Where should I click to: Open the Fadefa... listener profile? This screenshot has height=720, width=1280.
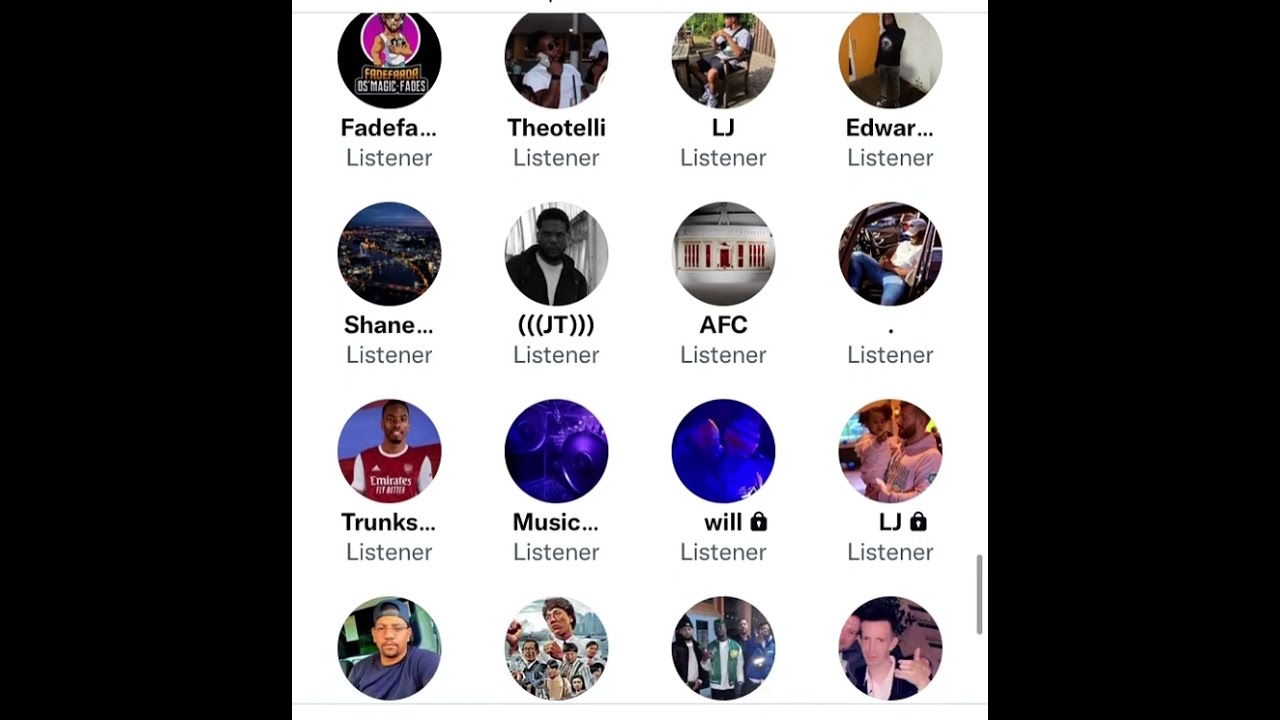[389, 59]
